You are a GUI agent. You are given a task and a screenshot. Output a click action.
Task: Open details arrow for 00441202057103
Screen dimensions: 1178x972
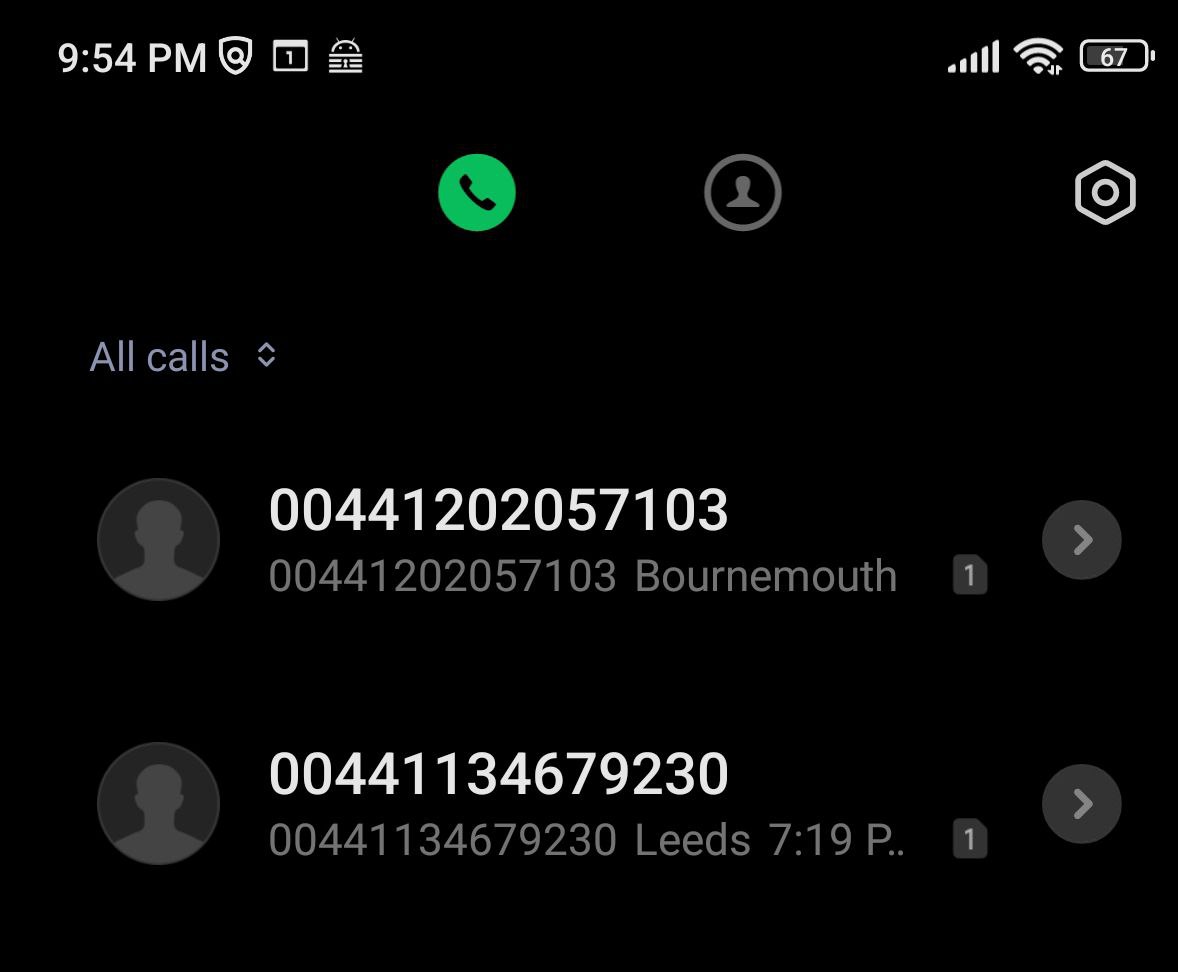(1081, 540)
